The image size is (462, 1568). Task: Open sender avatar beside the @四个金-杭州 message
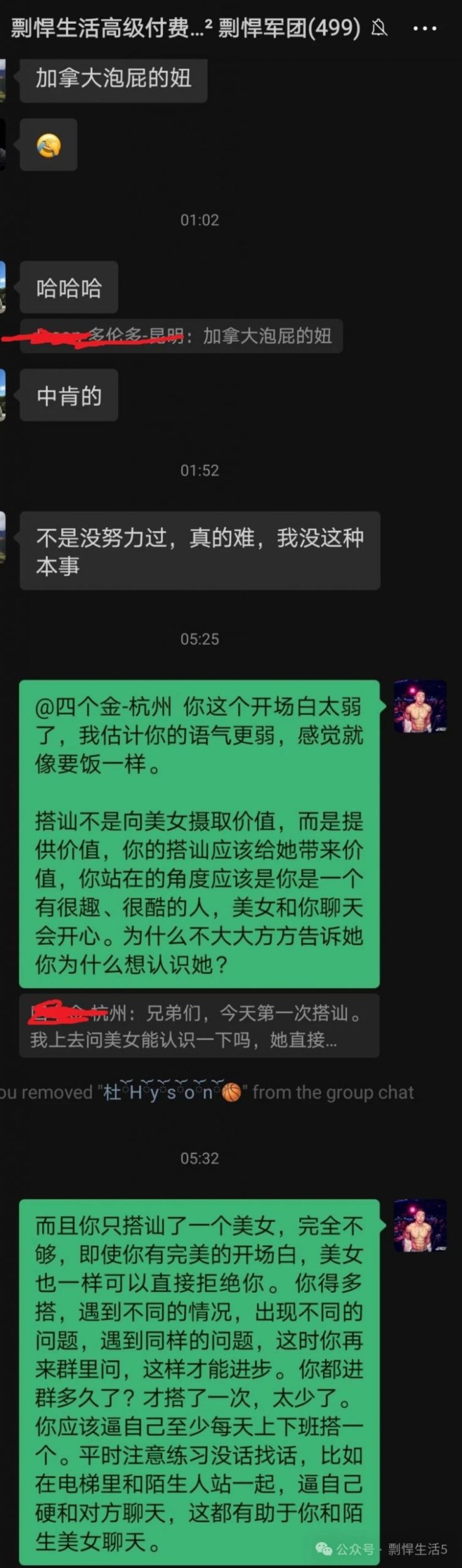[420, 706]
